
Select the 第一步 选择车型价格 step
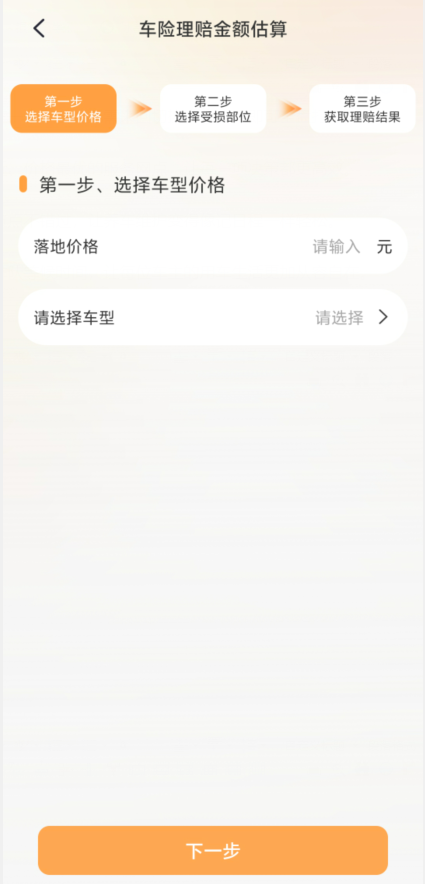(x=63, y=109)
